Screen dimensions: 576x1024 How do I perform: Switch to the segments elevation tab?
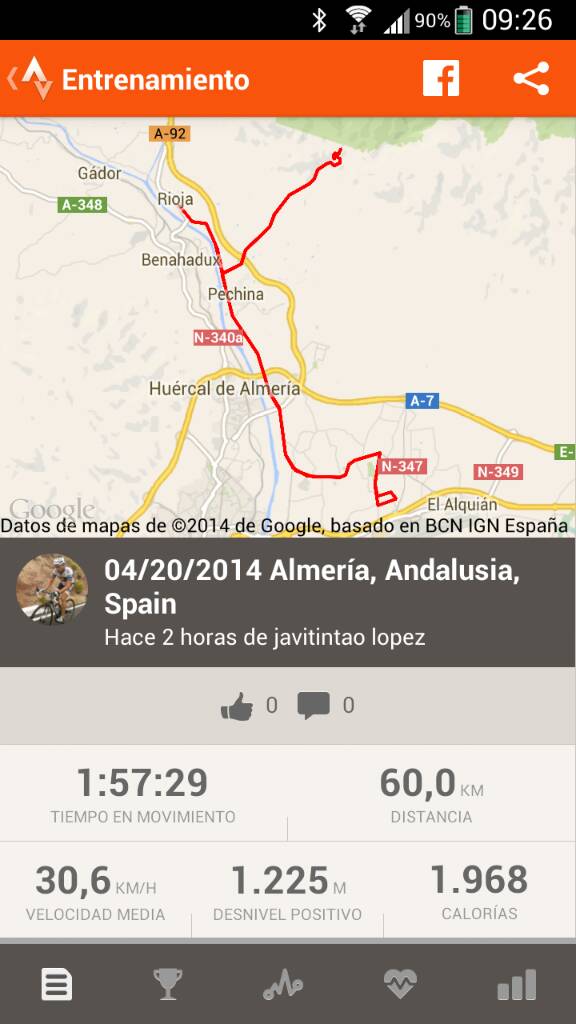(x=283, y=984)
